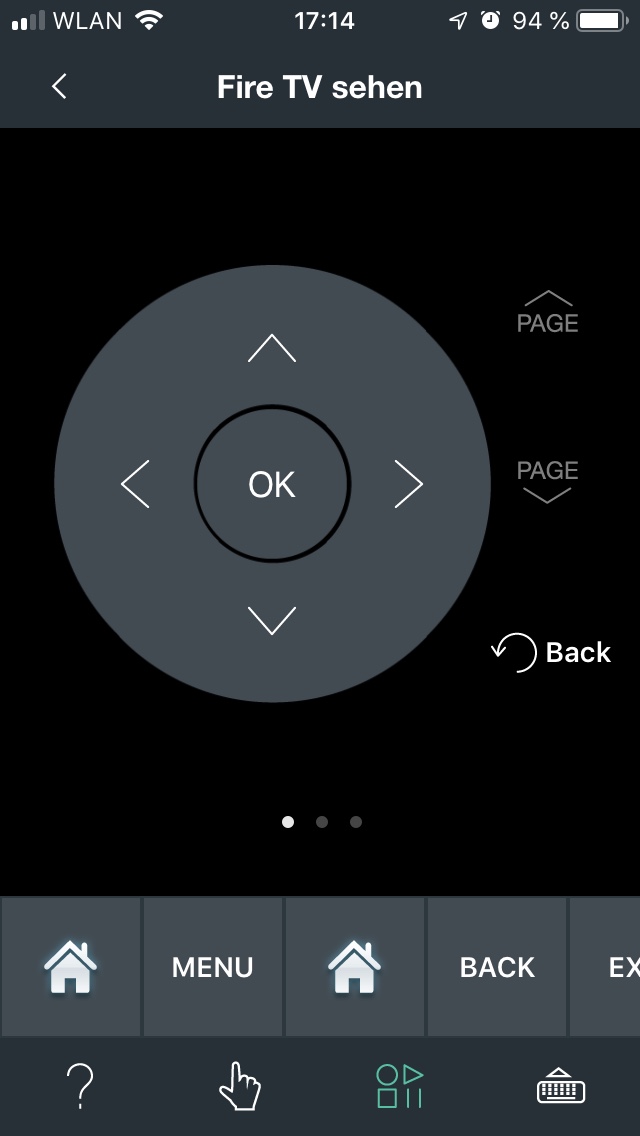
Task: Navigate right with the d-pad arrow
Action: pyautogui.click(x=408, y=484)
